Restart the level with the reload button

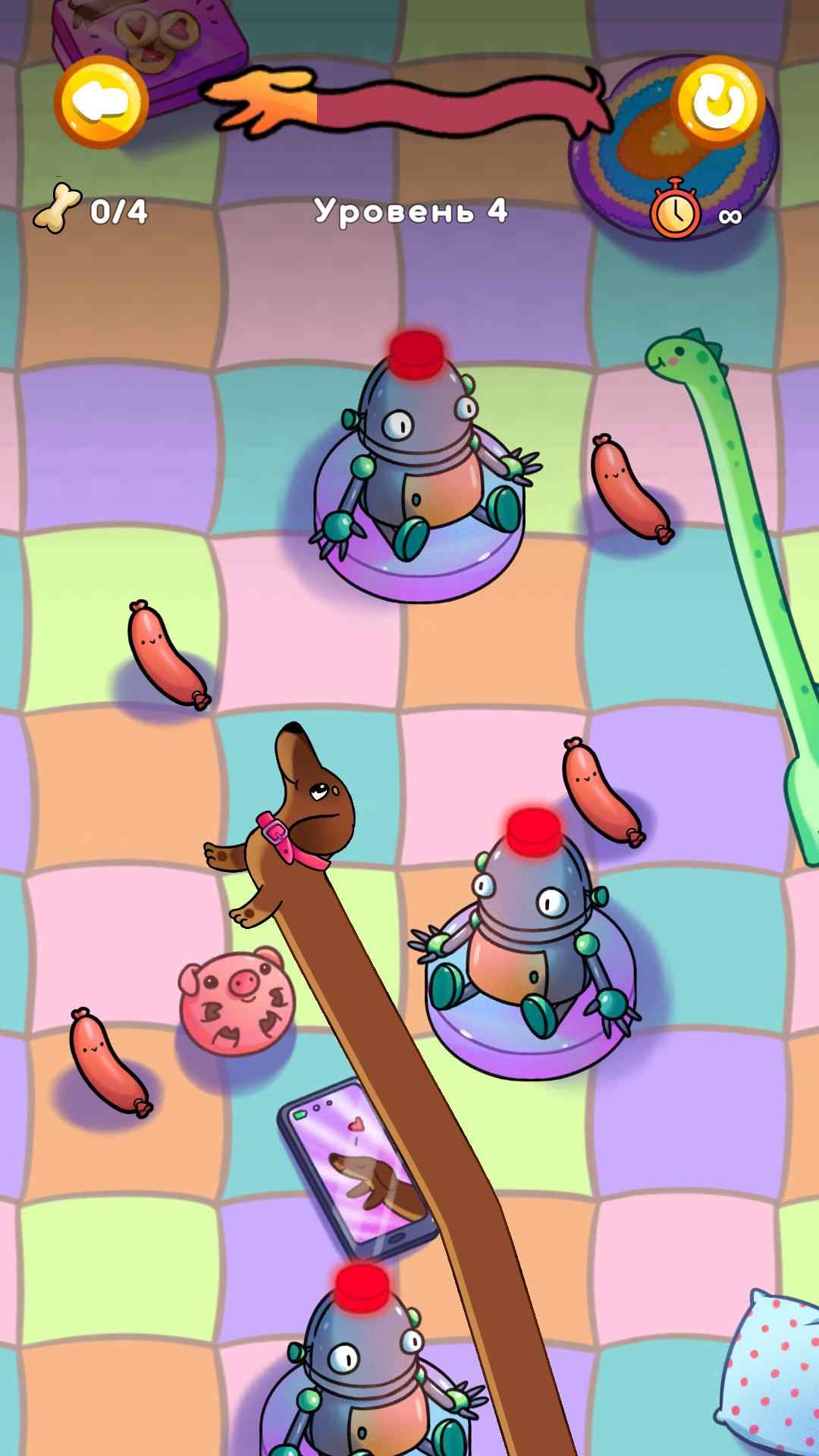point(717,102)
